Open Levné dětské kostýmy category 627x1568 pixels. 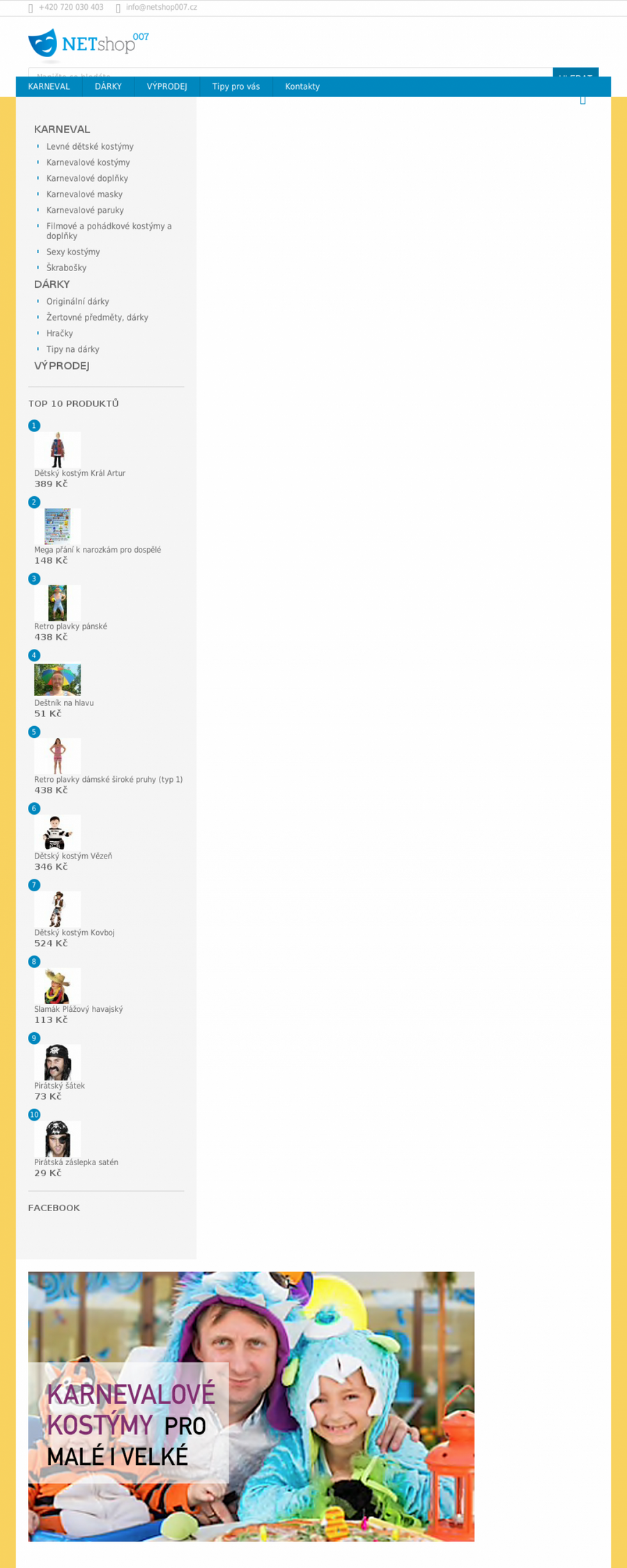click(90, 146)
